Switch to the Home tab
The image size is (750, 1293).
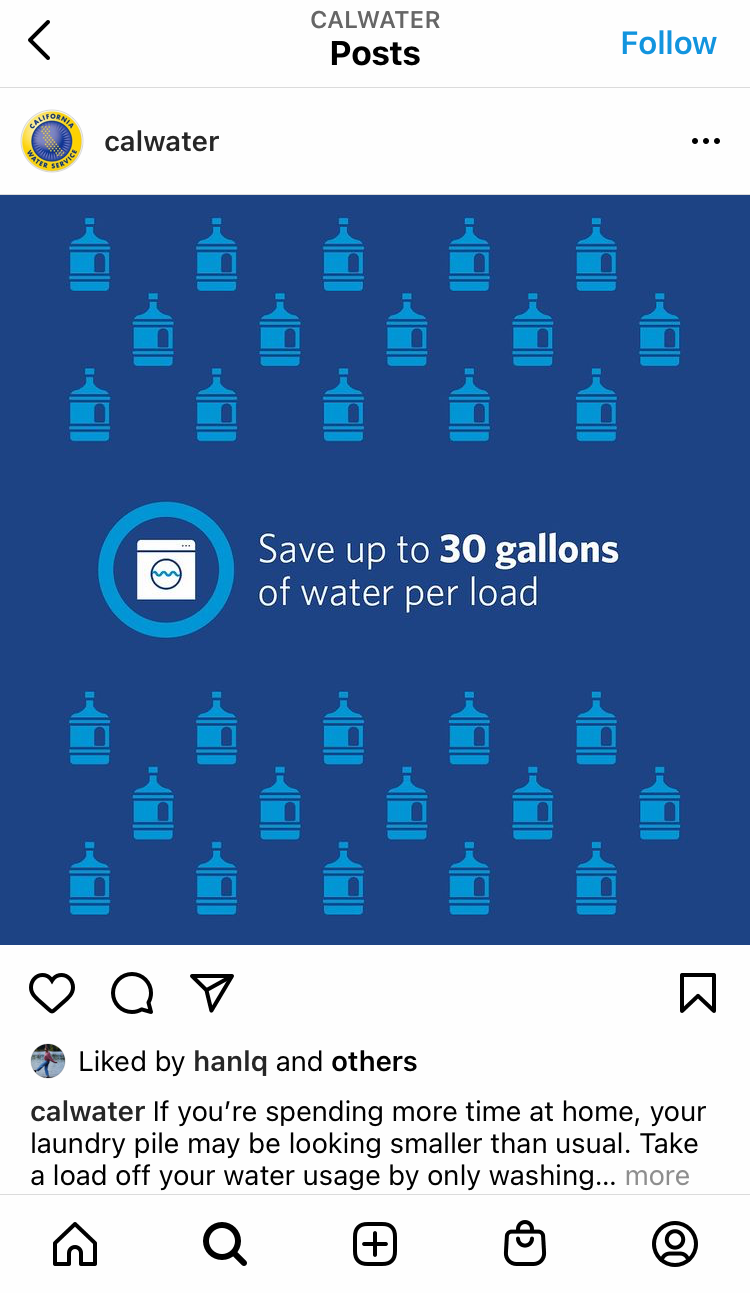click(x=75, y=1244)
